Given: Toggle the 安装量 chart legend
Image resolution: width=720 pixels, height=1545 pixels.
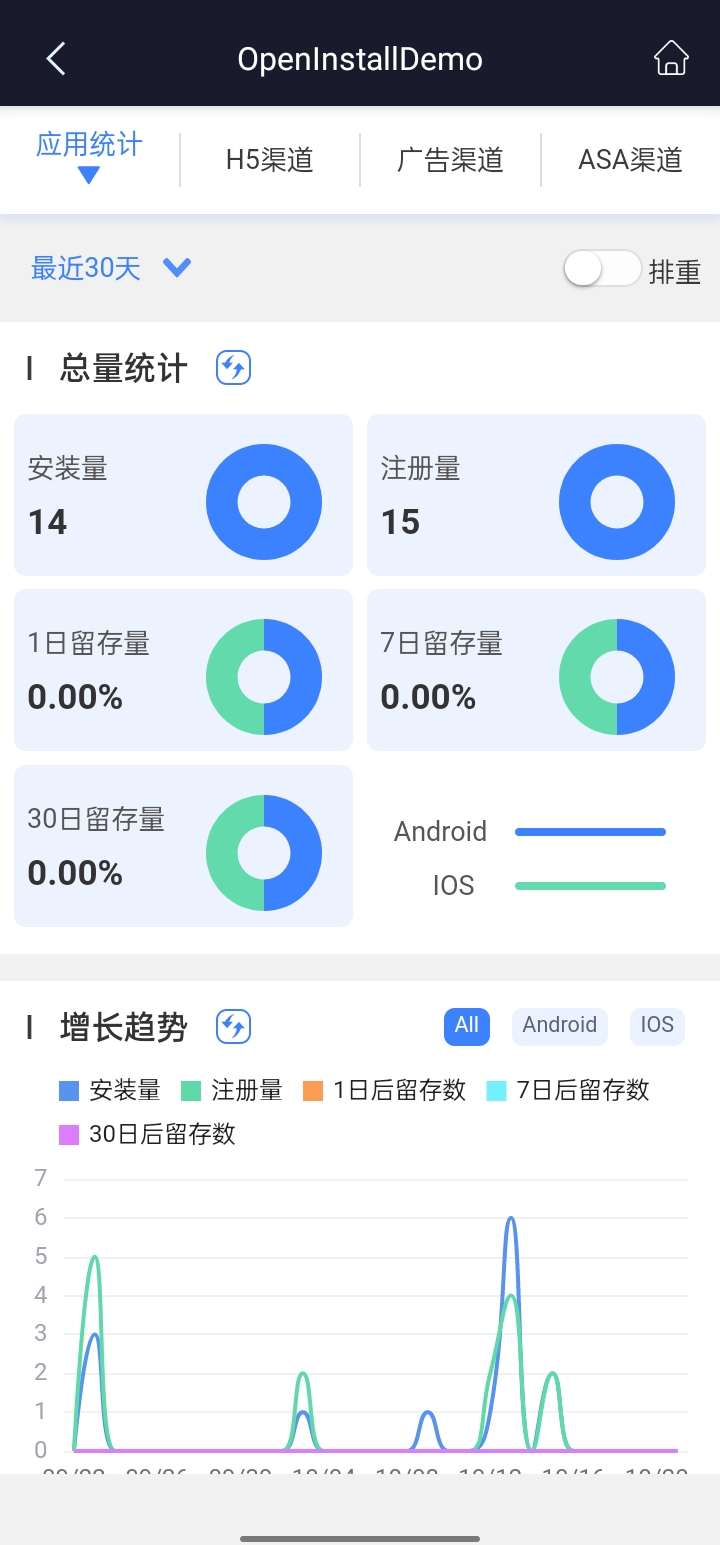Looking at the screenshot, I should pos(110,1090).
